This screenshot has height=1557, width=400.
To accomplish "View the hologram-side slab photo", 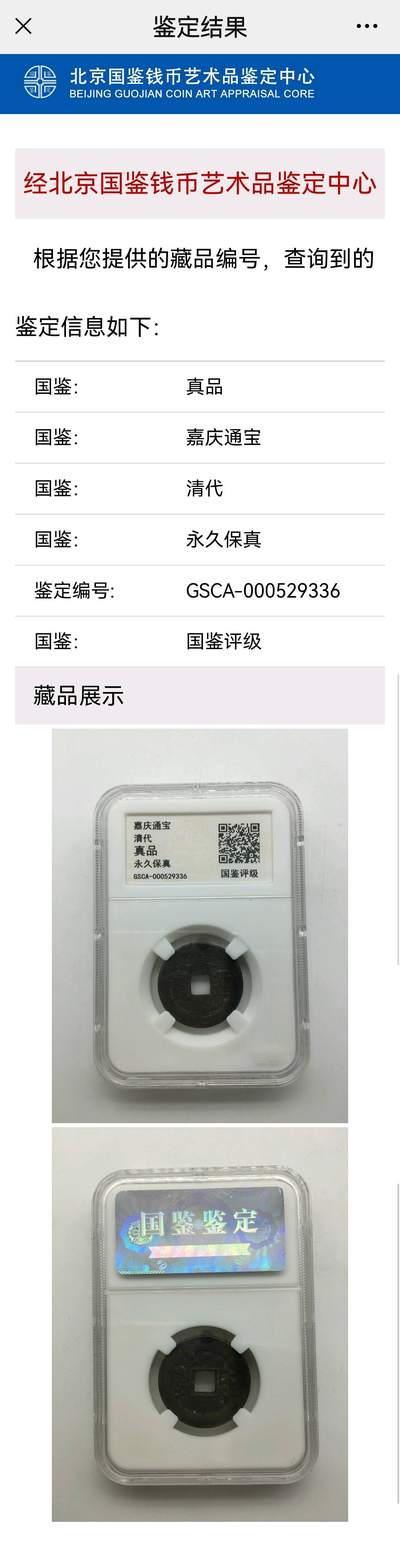I will (x=200, y=1324).
